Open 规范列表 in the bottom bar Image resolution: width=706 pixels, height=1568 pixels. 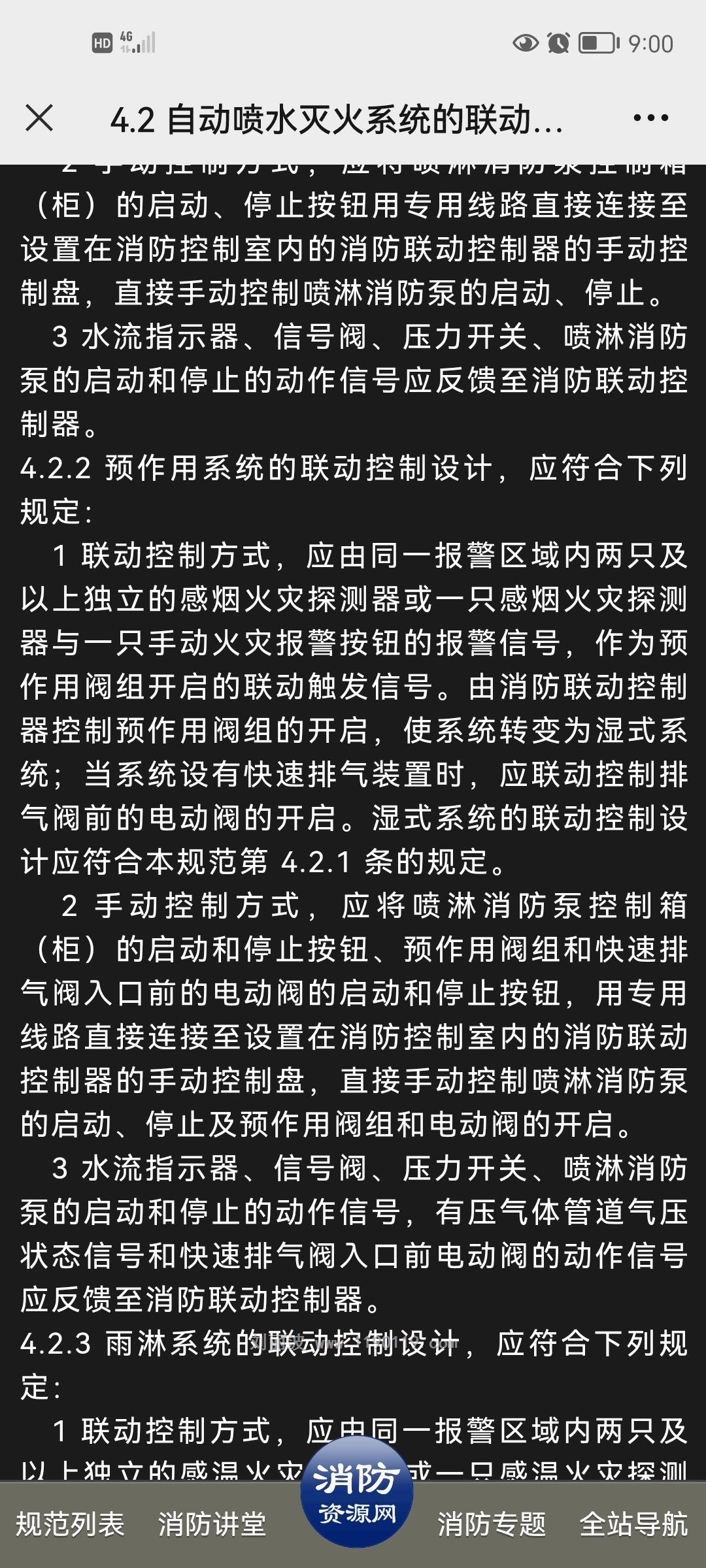click(71, 1524)
